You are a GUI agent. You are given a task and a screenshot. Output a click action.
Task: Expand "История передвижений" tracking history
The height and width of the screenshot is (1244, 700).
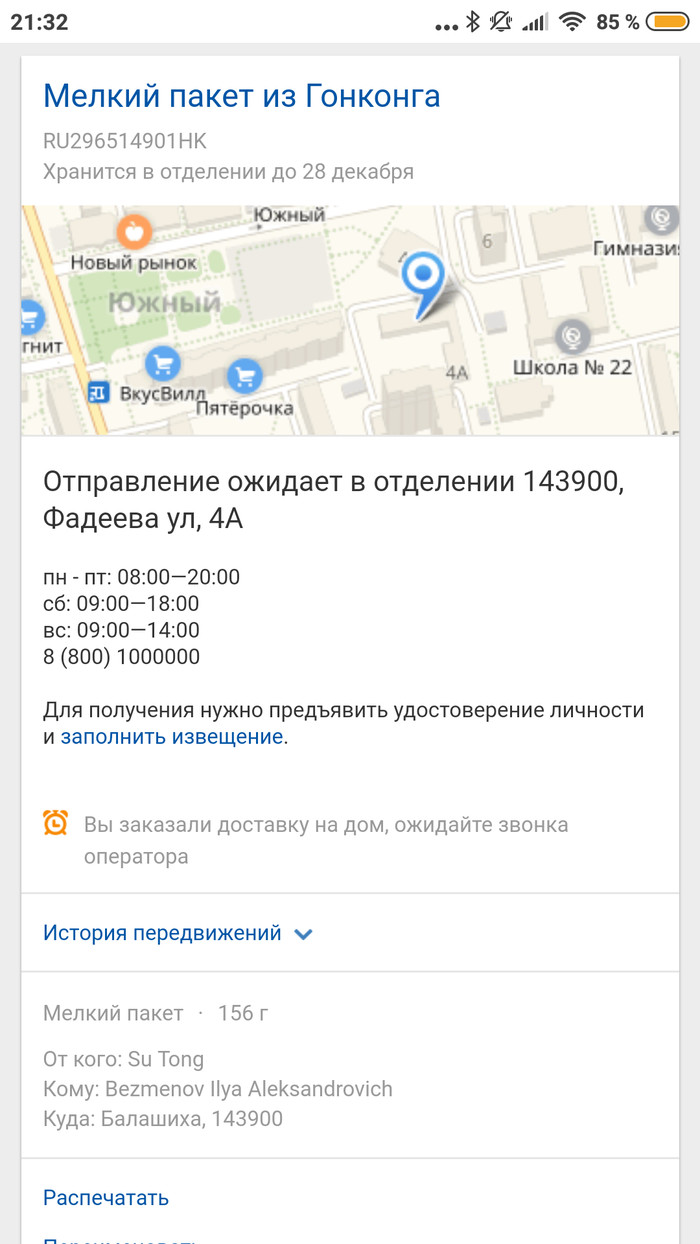178,934
